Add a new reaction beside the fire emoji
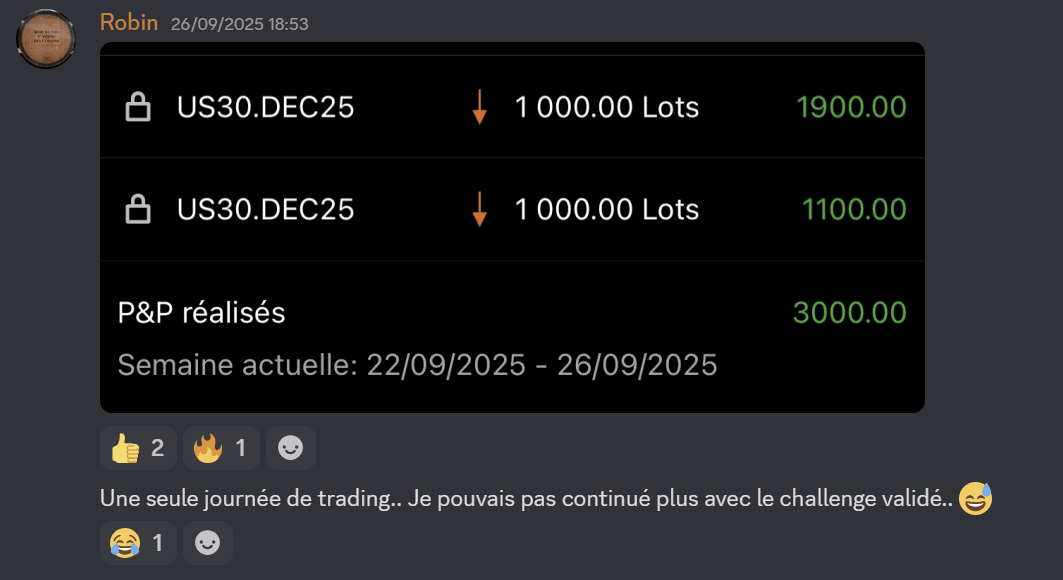The image size is (1063, 580). [x=290, y=448]
